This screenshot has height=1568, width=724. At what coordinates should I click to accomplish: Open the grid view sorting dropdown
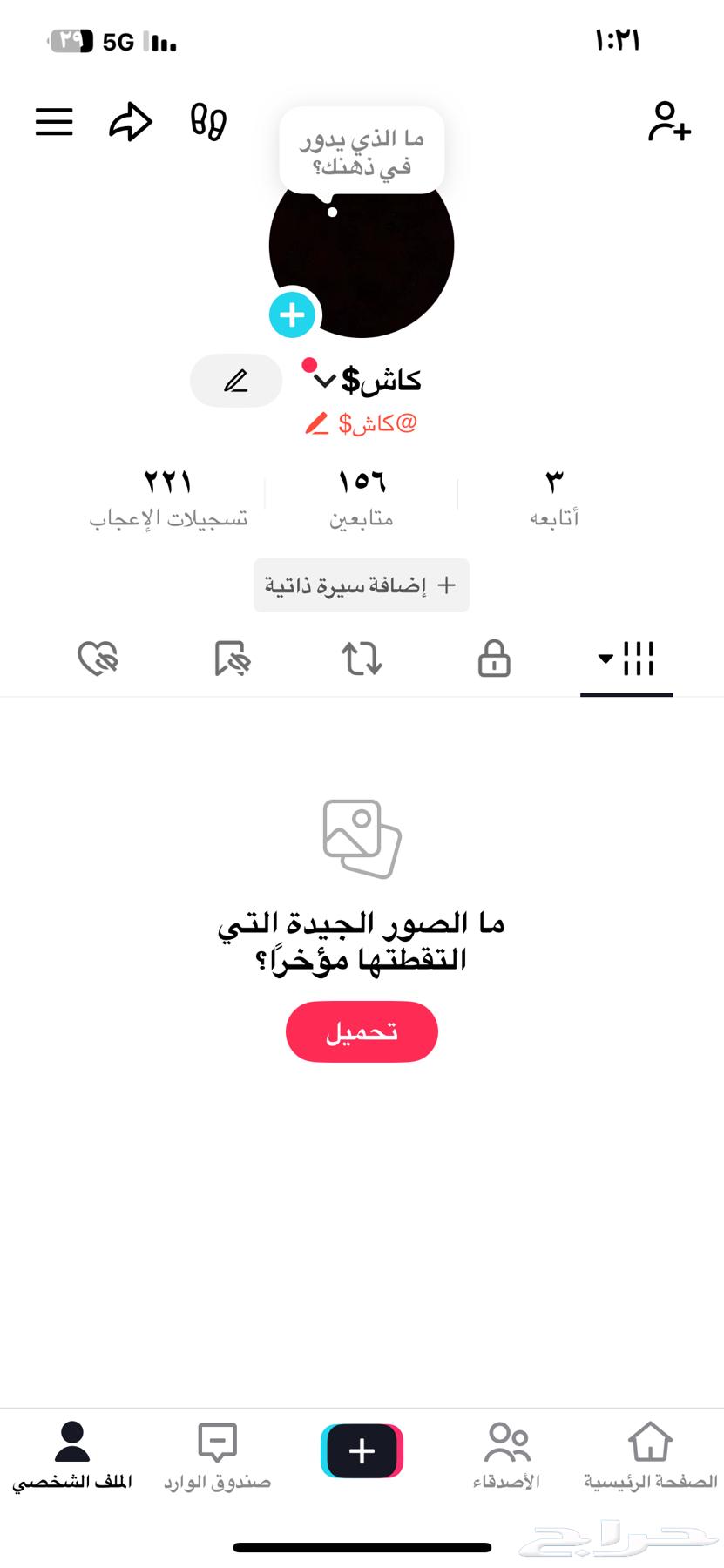626,659
